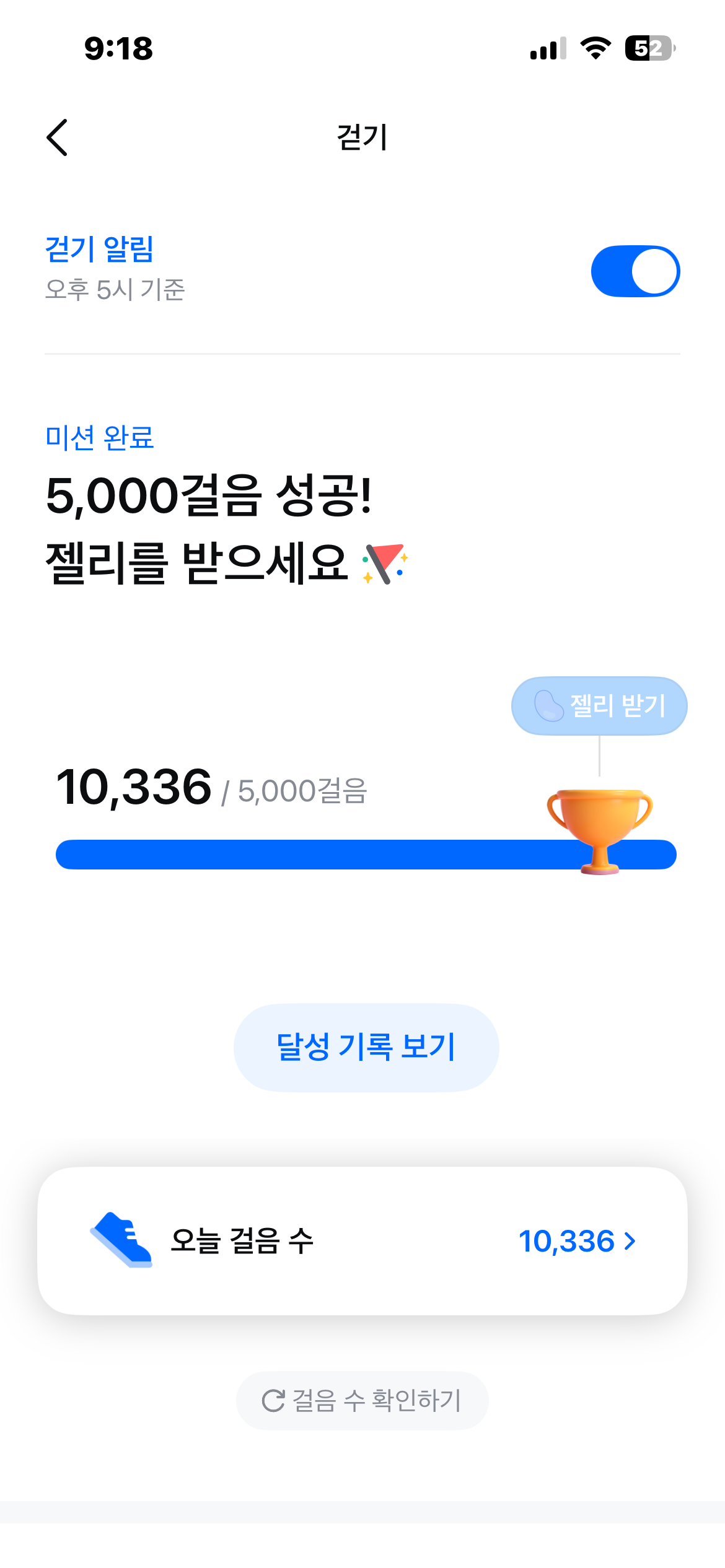
Task: Go back from the 걷기 screen
Action: 57,137
